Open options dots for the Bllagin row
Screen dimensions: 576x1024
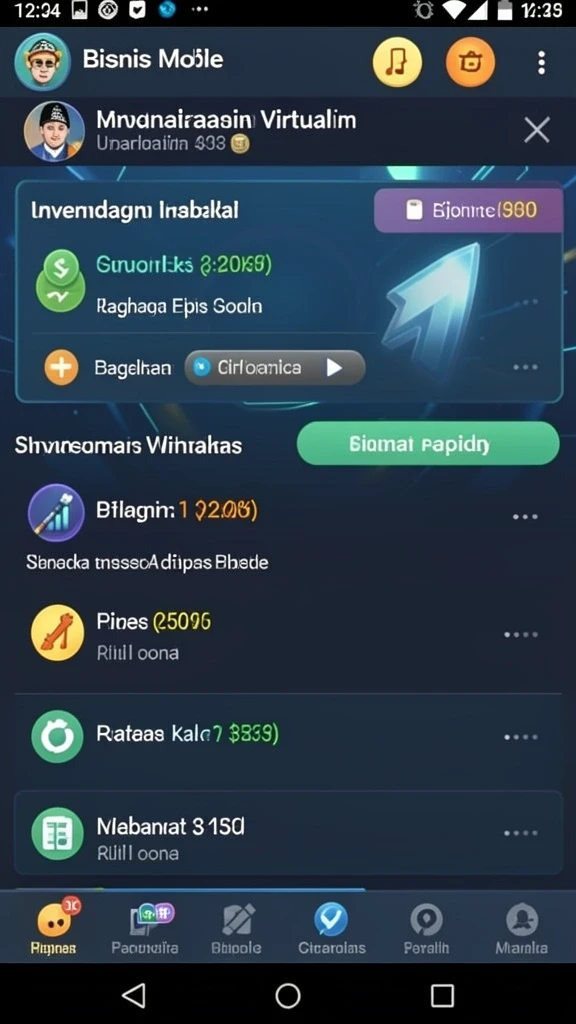point(525,517)
